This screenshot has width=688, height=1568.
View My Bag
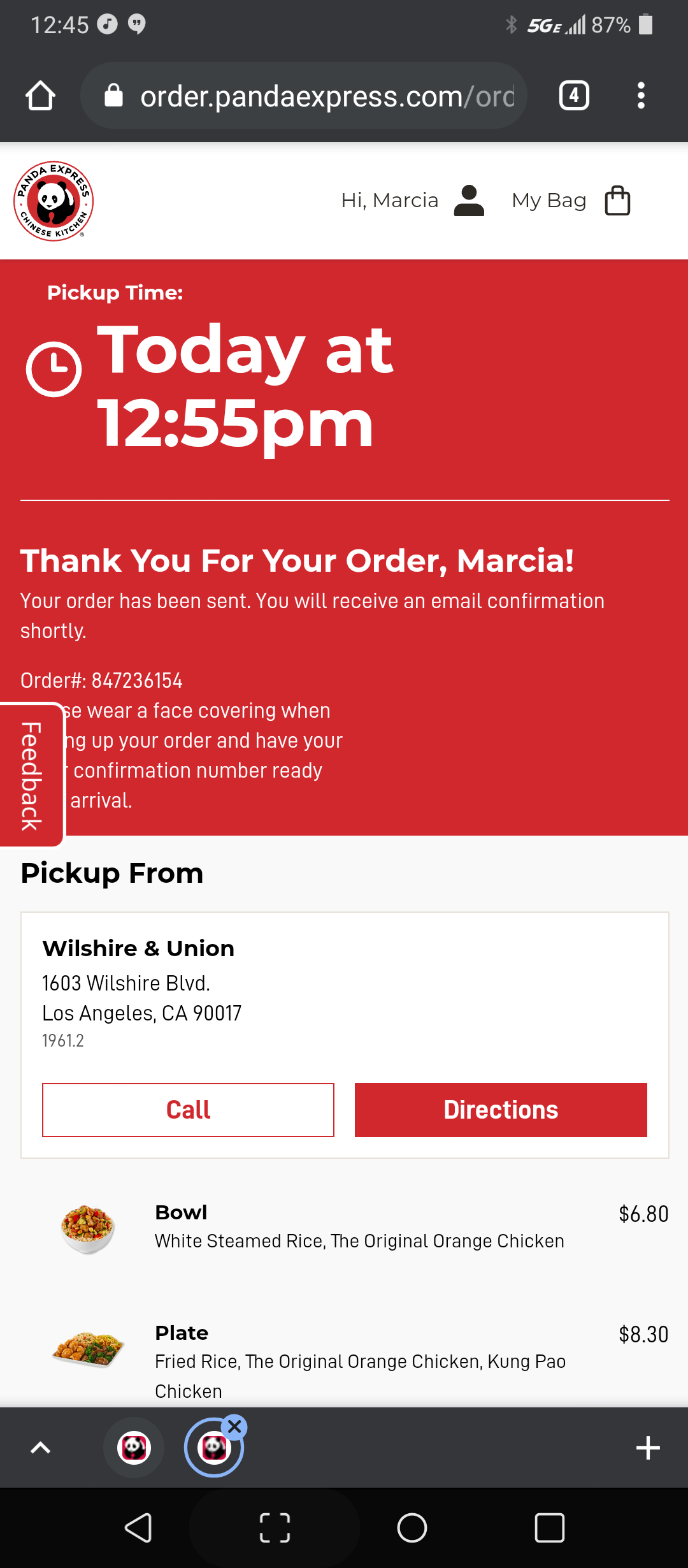point(571,201)
